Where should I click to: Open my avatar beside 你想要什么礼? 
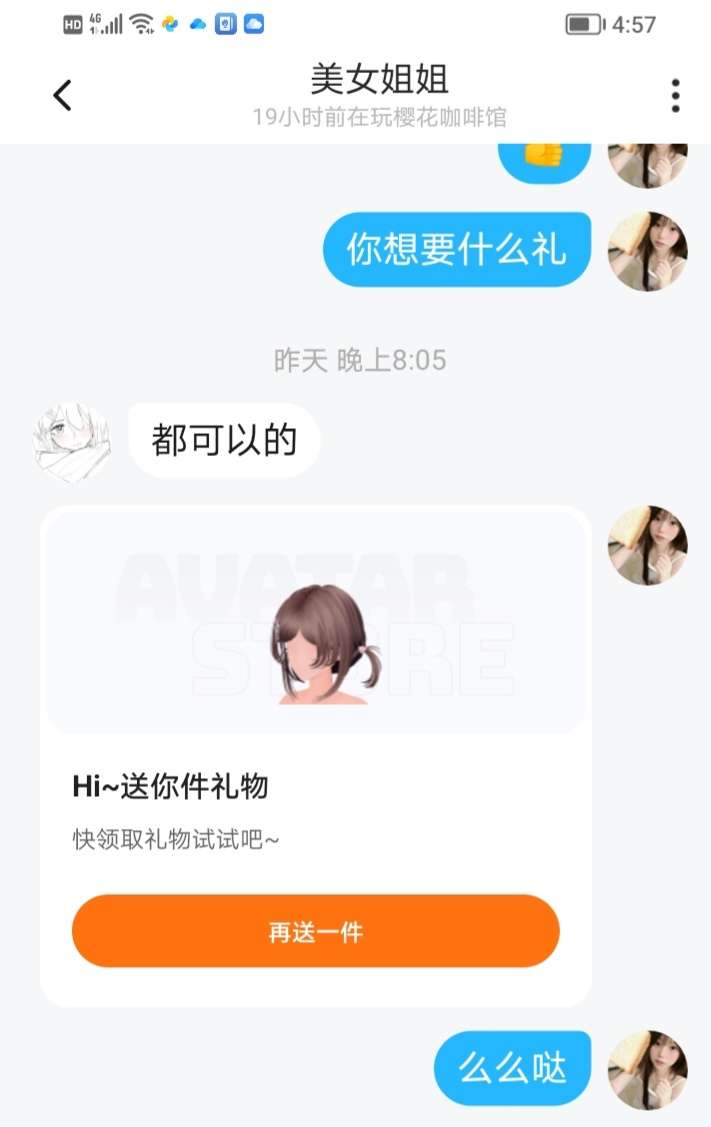(647, 251)
